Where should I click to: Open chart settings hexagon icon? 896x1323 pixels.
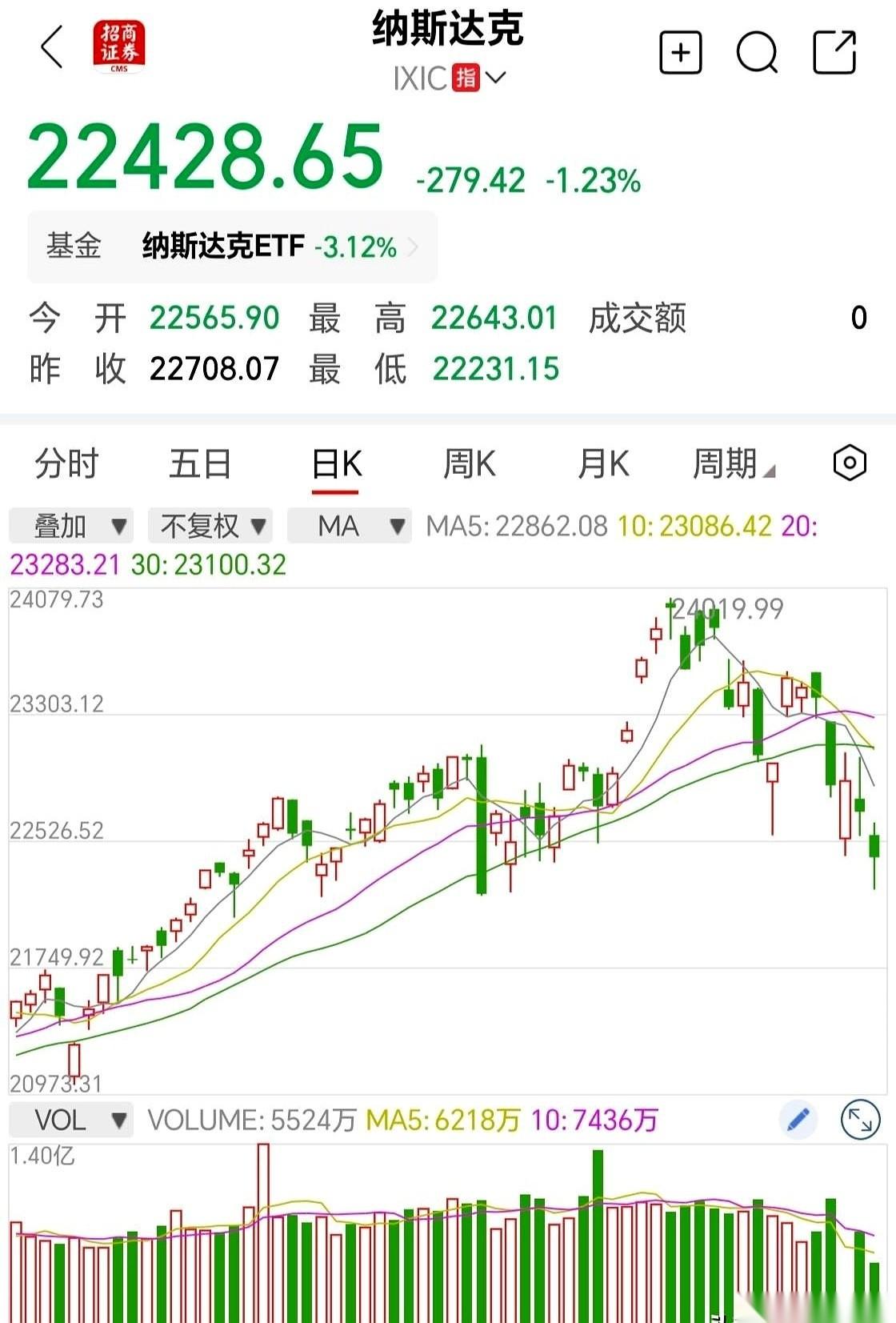850,463
